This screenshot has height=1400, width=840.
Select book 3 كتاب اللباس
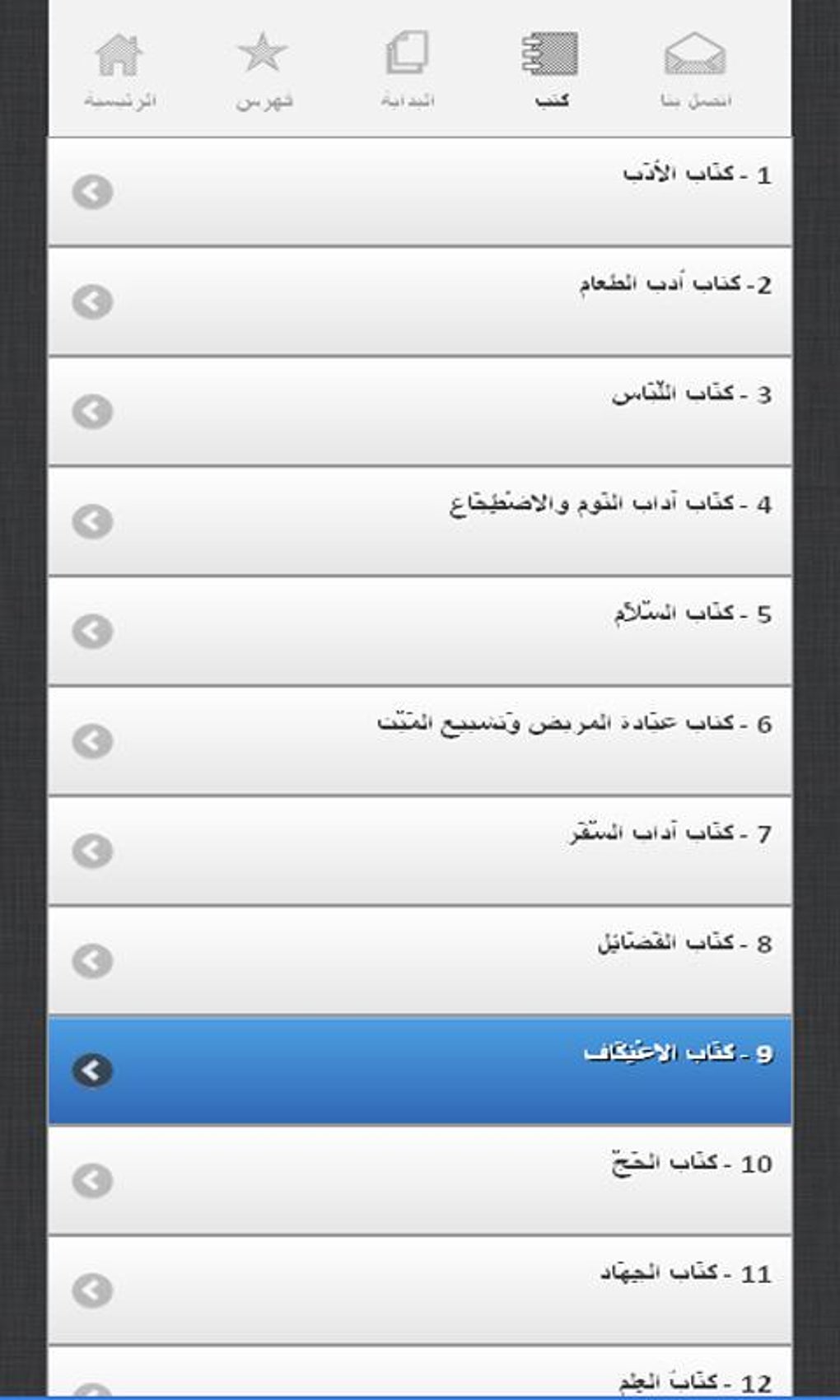(x=420, y=411)
